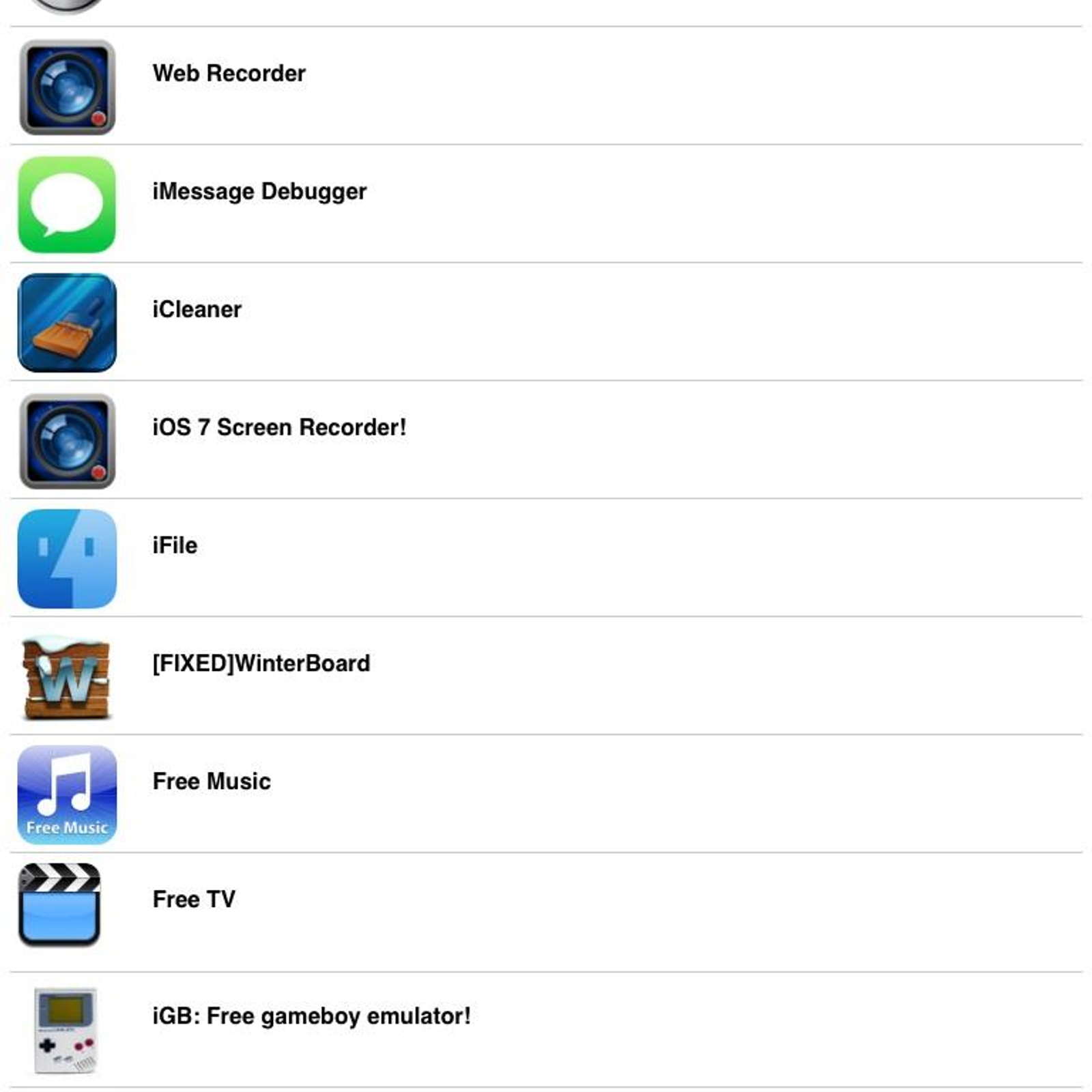Open the Web Recorder entry
The image size is (1092, 1092).
click(x=229, y=74)
